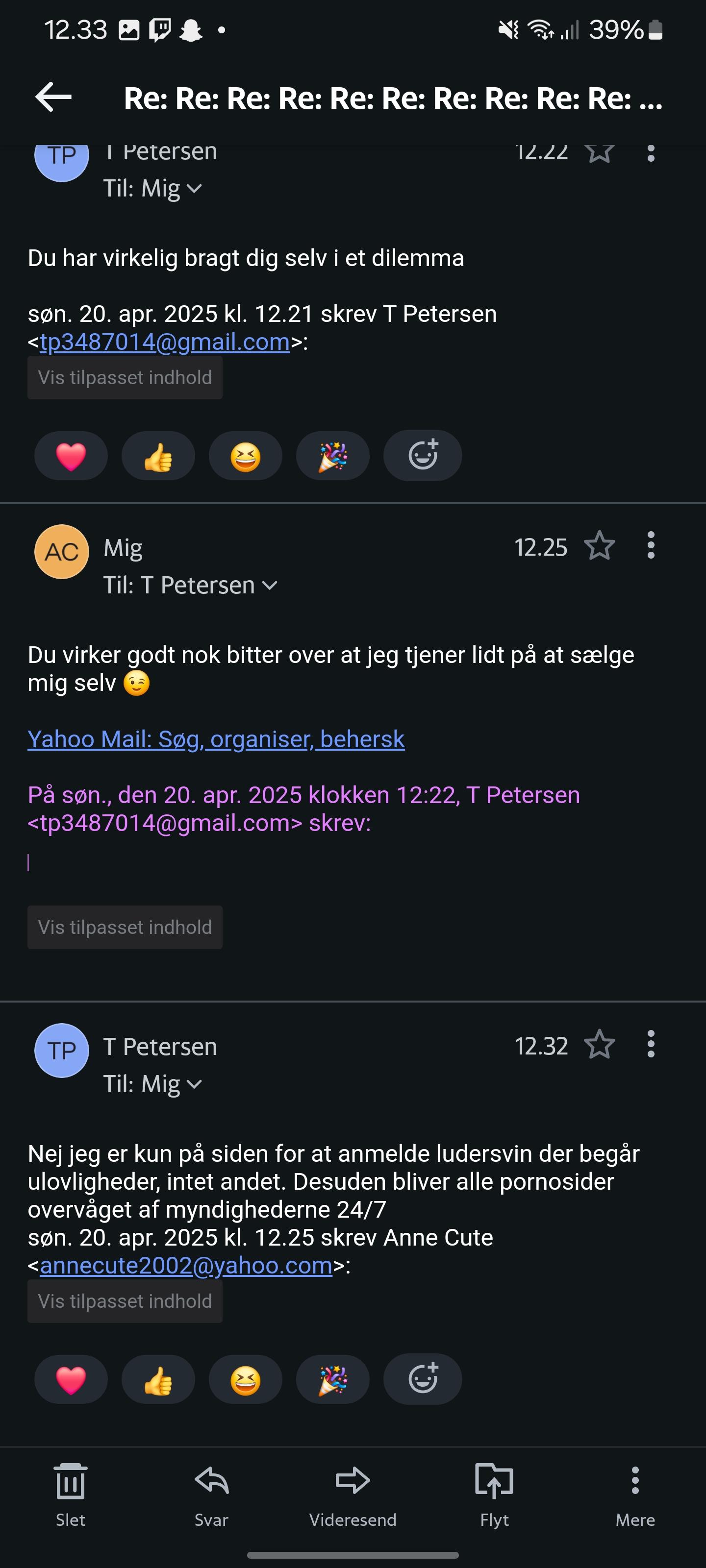Image resolution: width=706 pixels, height=1568 pixels.
Task: Star T Petersen's 12.32 message
Action: pos(600,1045)
